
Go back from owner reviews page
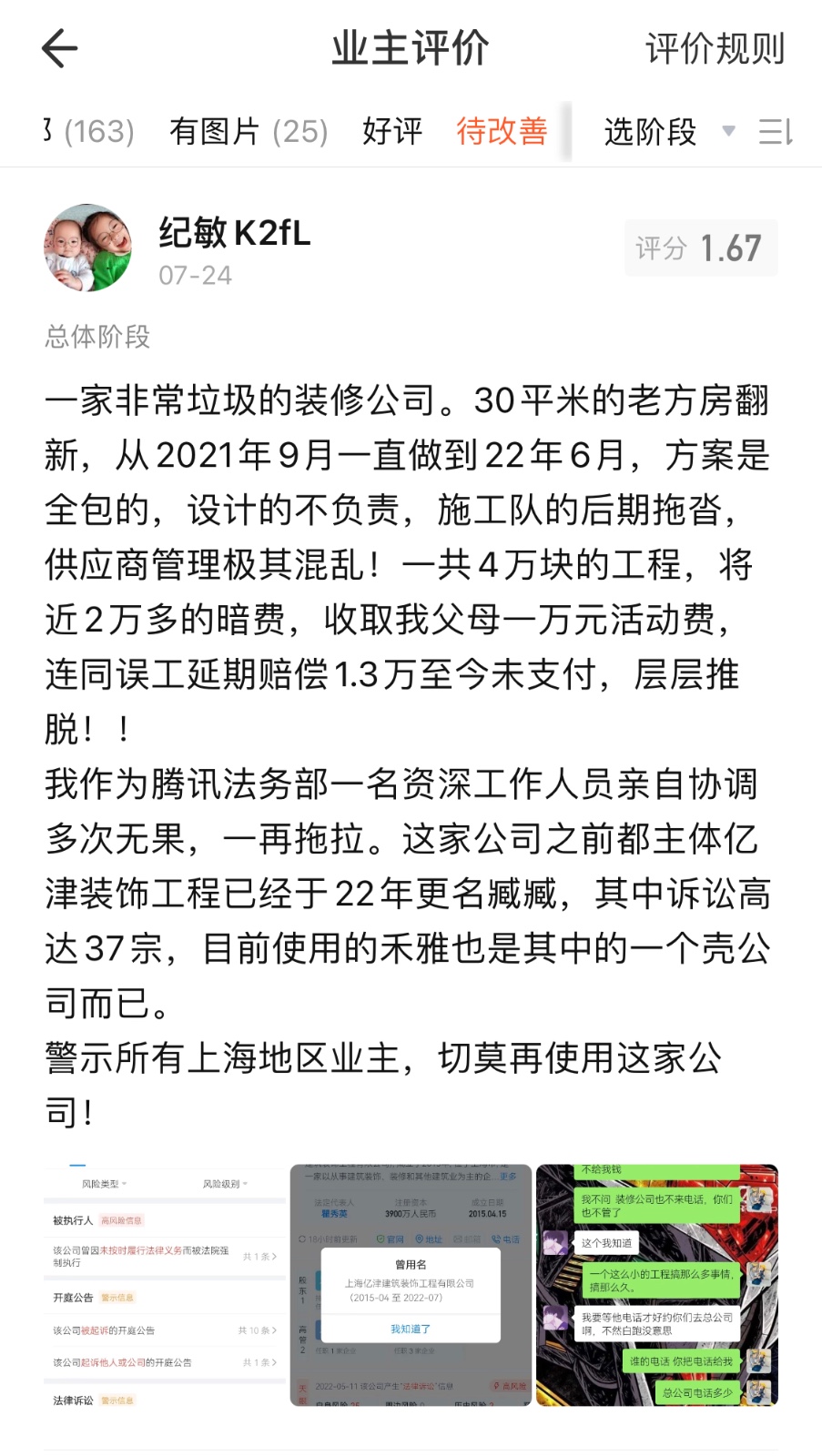click(x=60, y=49)
